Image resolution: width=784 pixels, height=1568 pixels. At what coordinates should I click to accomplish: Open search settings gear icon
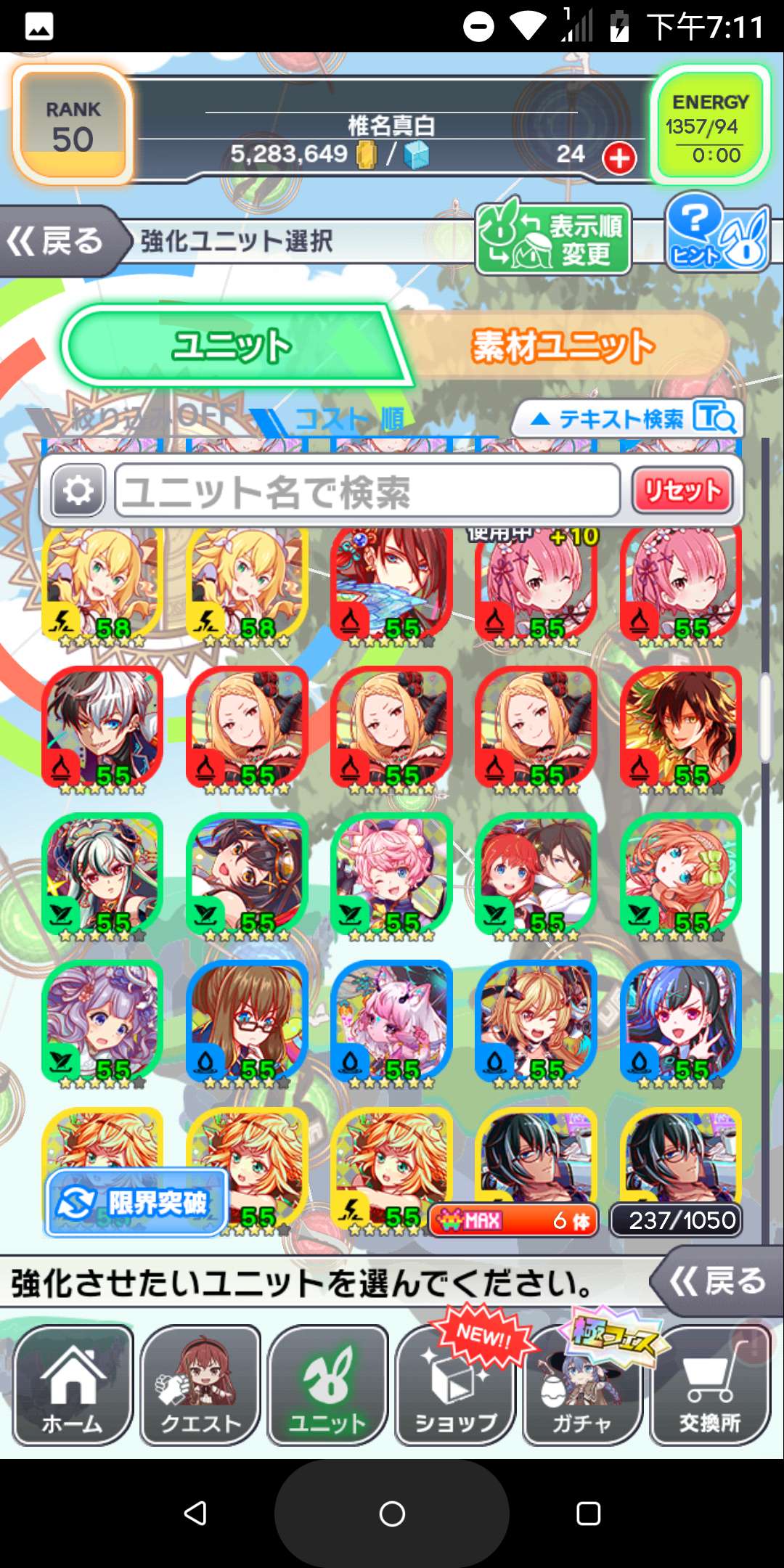pyautogui.click(x=78, y=491)
